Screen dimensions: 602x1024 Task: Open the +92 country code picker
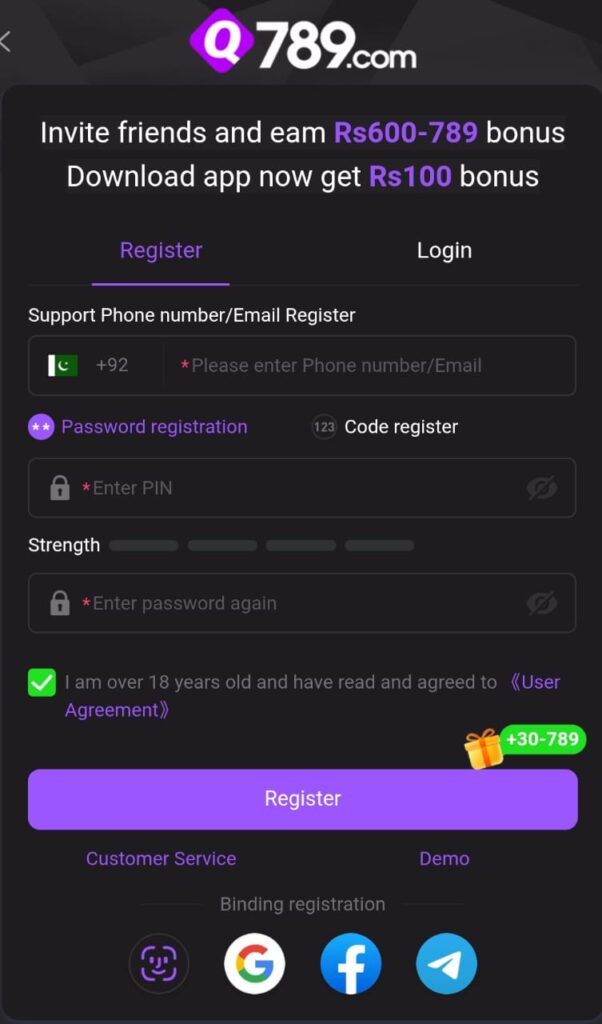click(x=92, y=365)
